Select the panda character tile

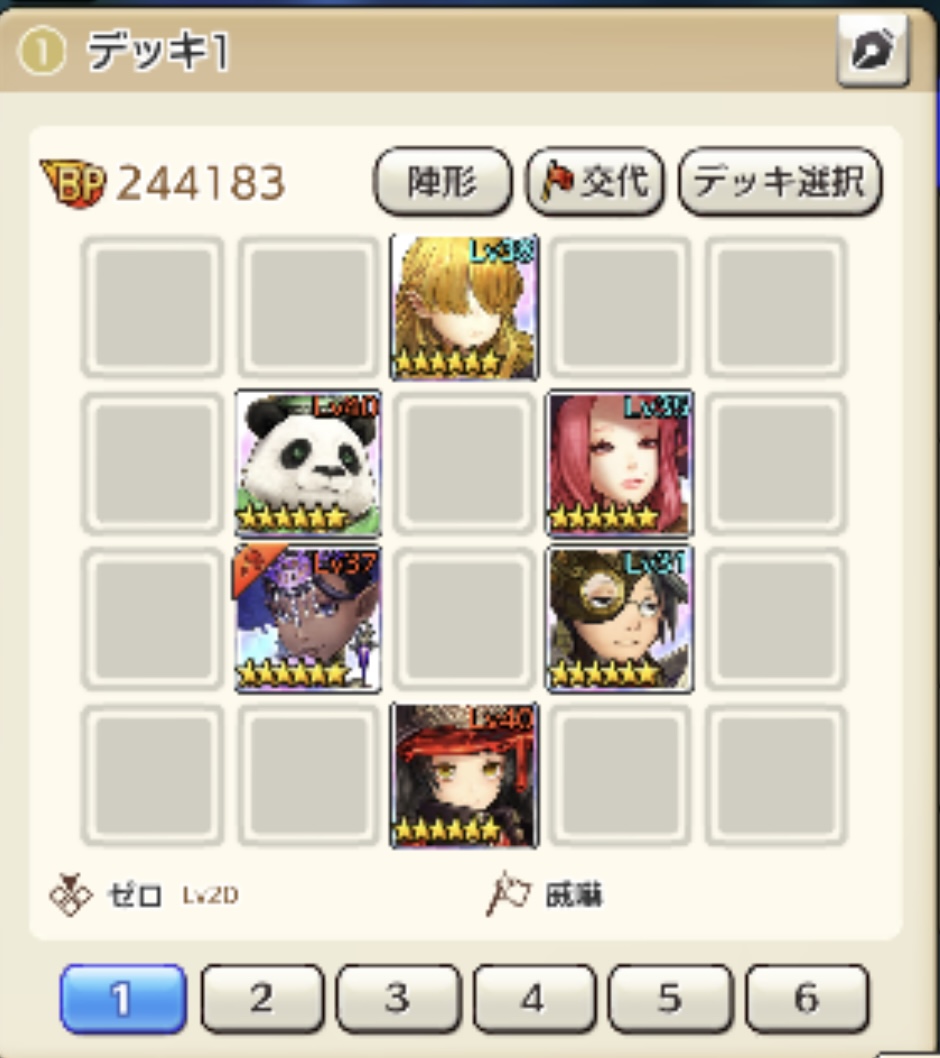point(308,463)
